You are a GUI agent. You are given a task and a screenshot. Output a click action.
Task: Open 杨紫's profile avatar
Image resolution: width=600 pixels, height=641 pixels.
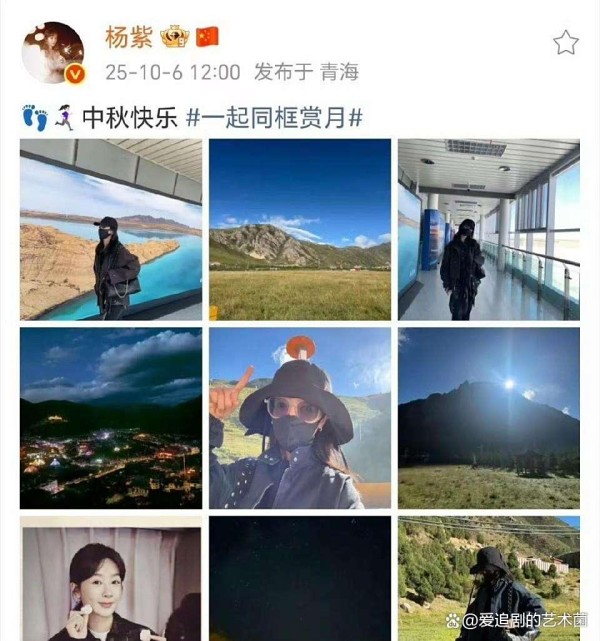point(52,52)
